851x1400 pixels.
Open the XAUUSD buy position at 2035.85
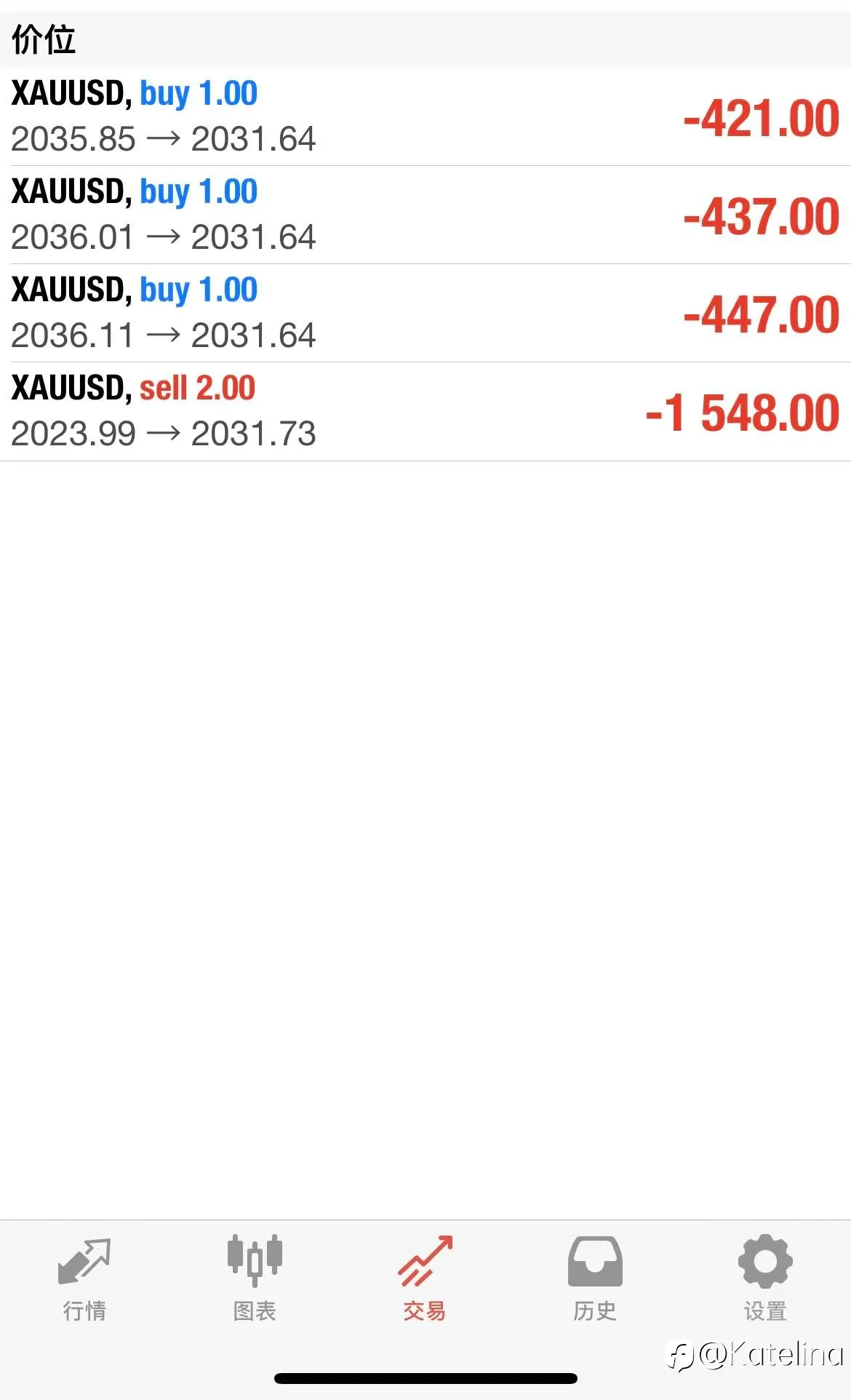[x=425, y=116]
